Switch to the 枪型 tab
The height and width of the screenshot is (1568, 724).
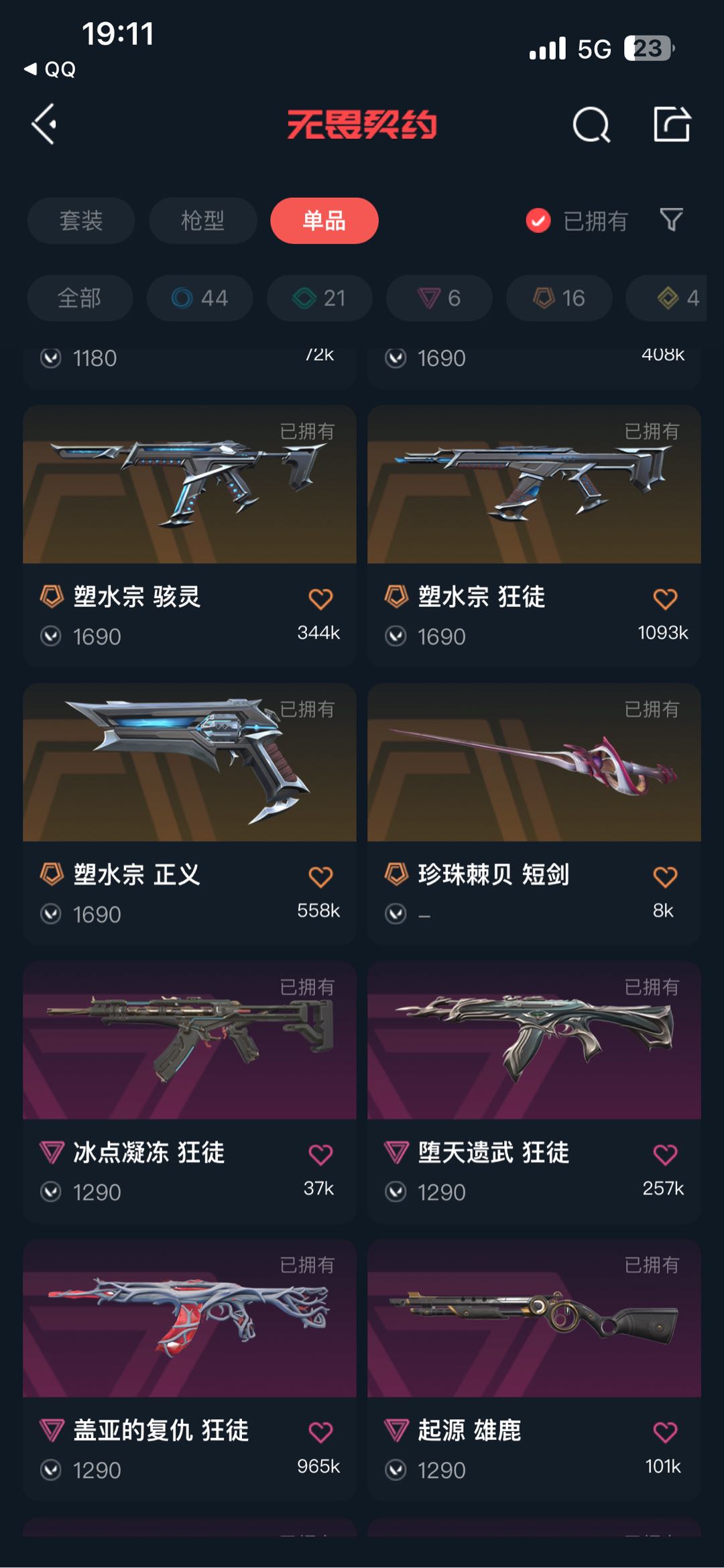coord(202,221)
